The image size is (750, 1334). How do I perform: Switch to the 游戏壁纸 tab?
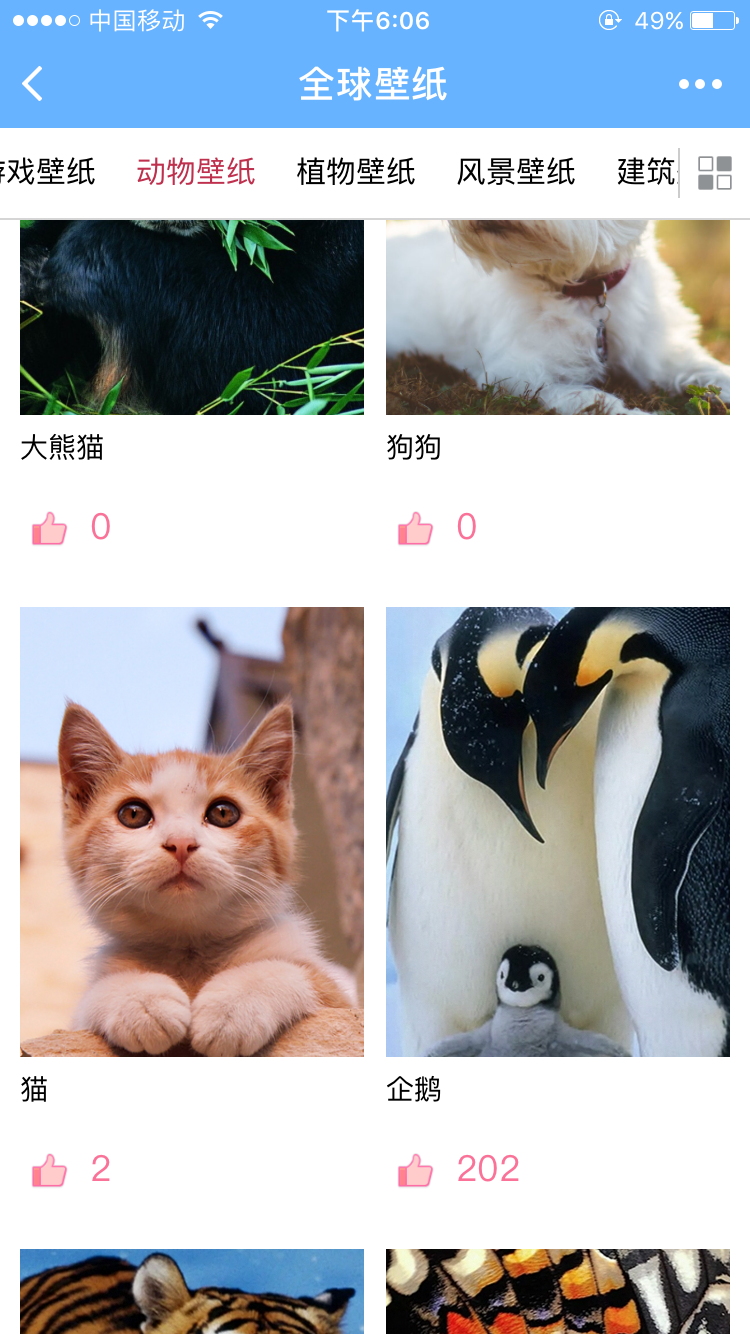[48, 172]
